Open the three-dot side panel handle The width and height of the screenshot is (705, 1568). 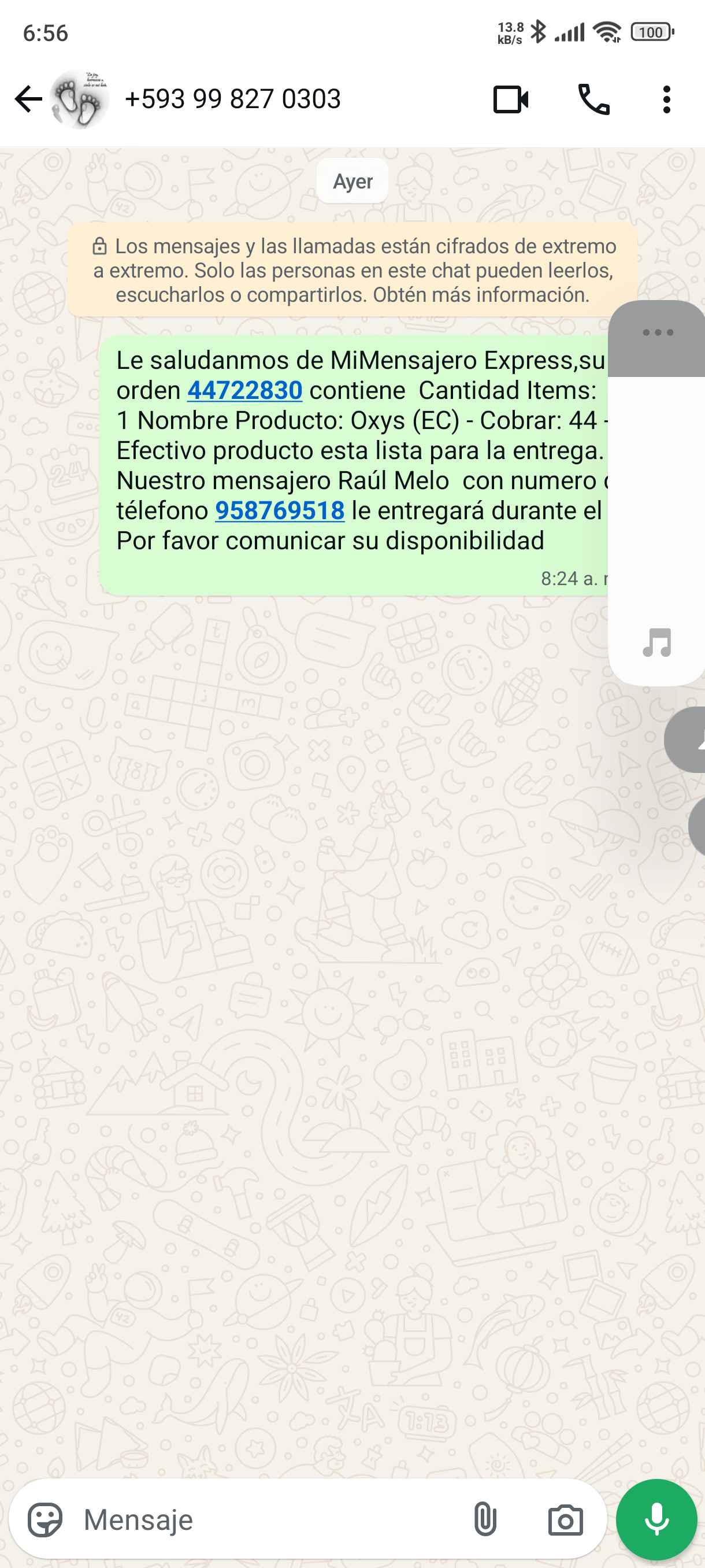coord(658,333)
